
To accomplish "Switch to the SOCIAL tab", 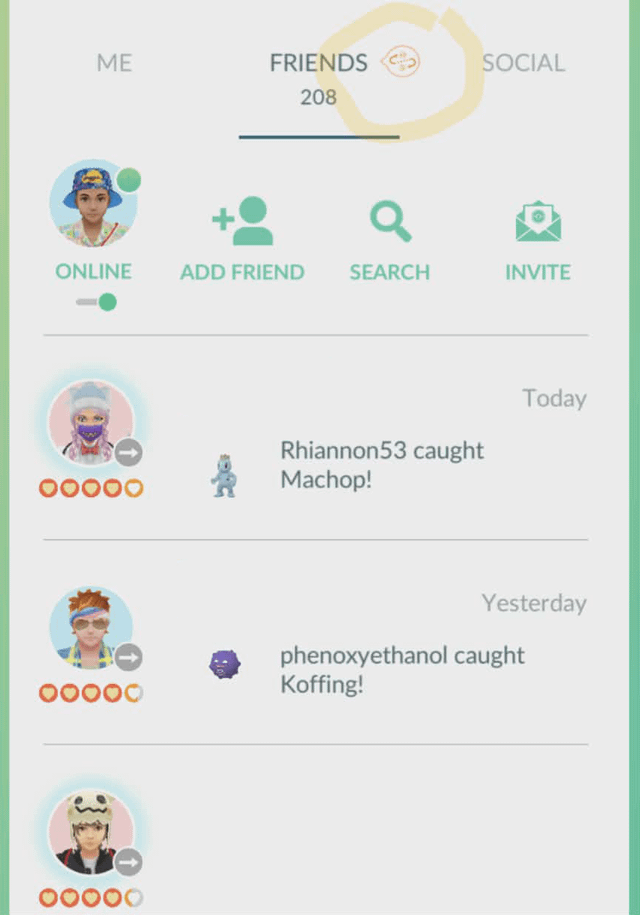I will point(523,63).
